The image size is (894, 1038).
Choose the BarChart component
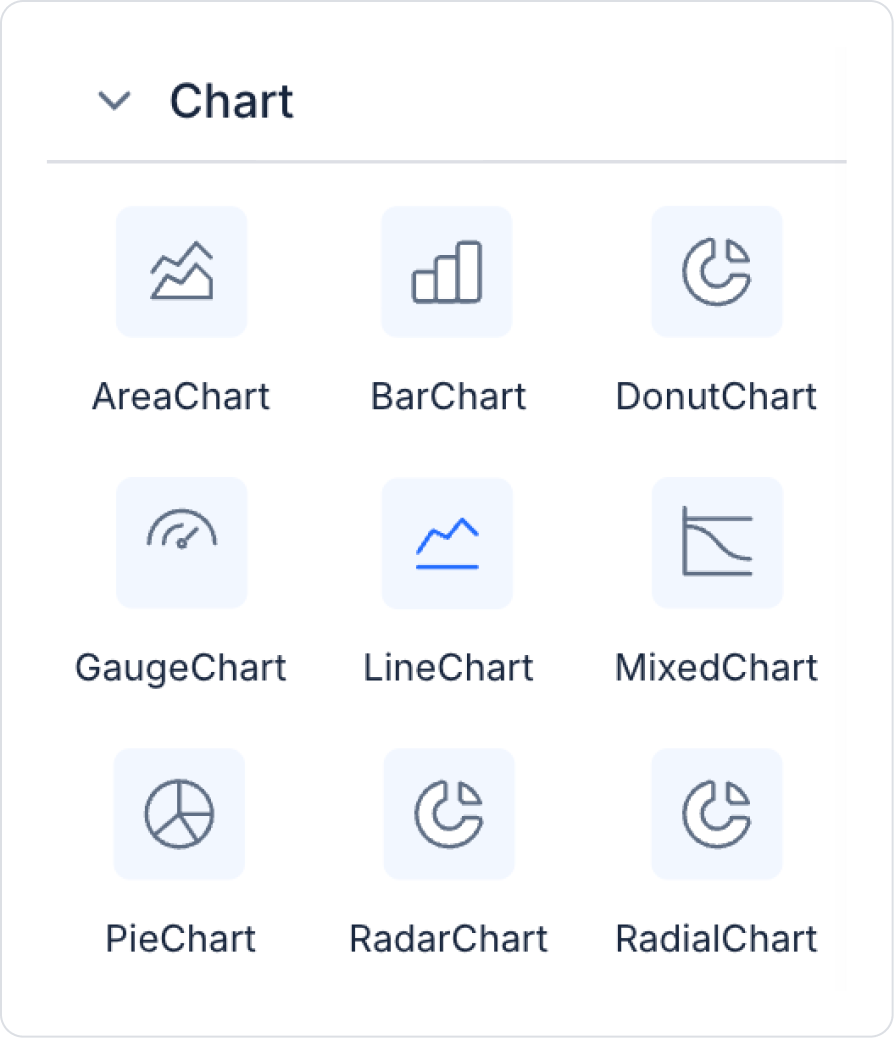[447, 272]
